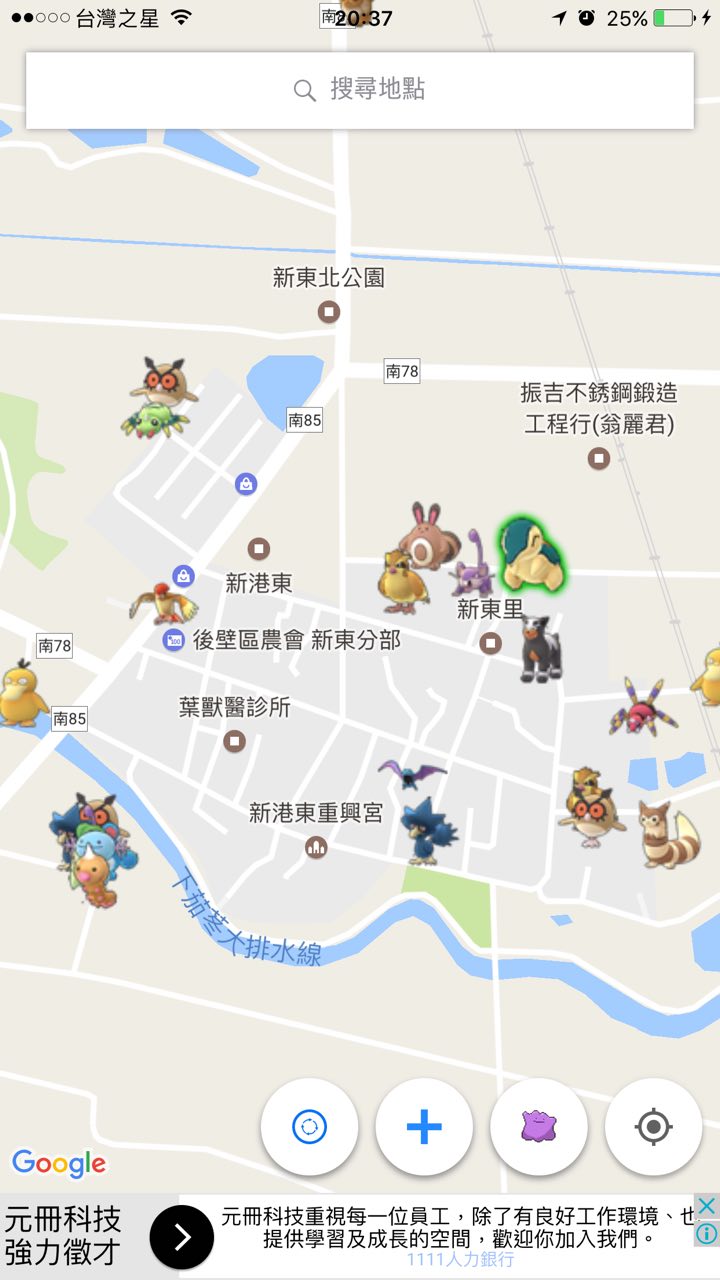Screen dimensions: 720x1280
Task: Open the purple Ditto filter button
Action: click(x=539, y=1127)
